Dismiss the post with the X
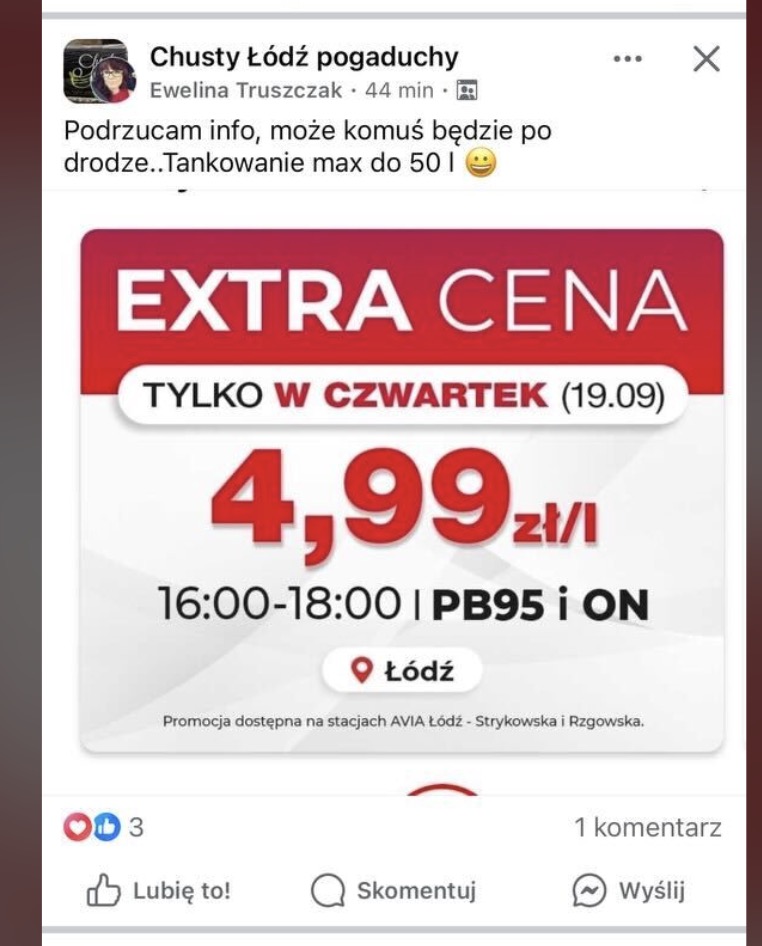Screen dimensions: 762x946 [x=706, y=60]
